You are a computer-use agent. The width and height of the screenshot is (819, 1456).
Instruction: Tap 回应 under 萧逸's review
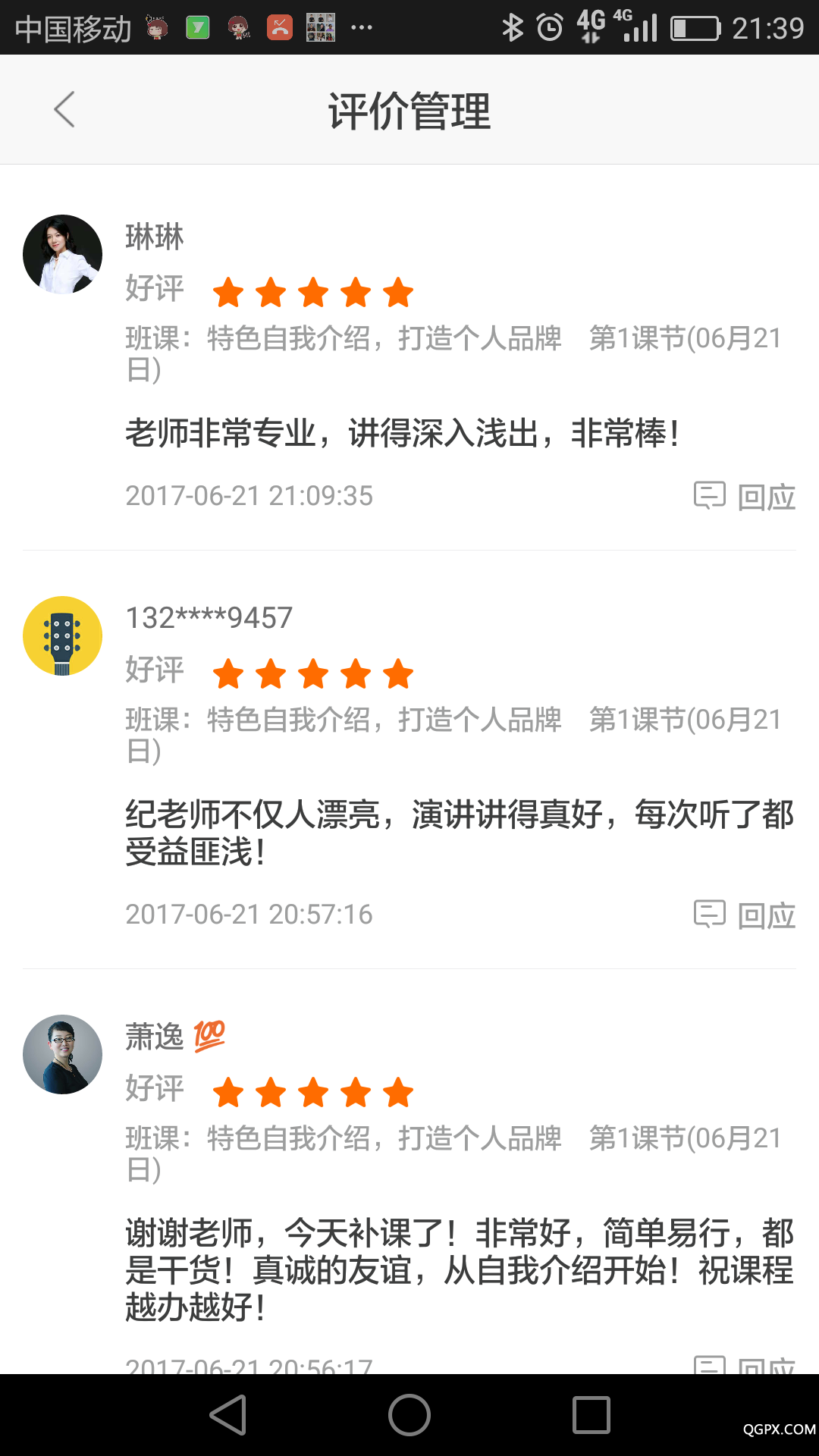(x=745, y=1365)
